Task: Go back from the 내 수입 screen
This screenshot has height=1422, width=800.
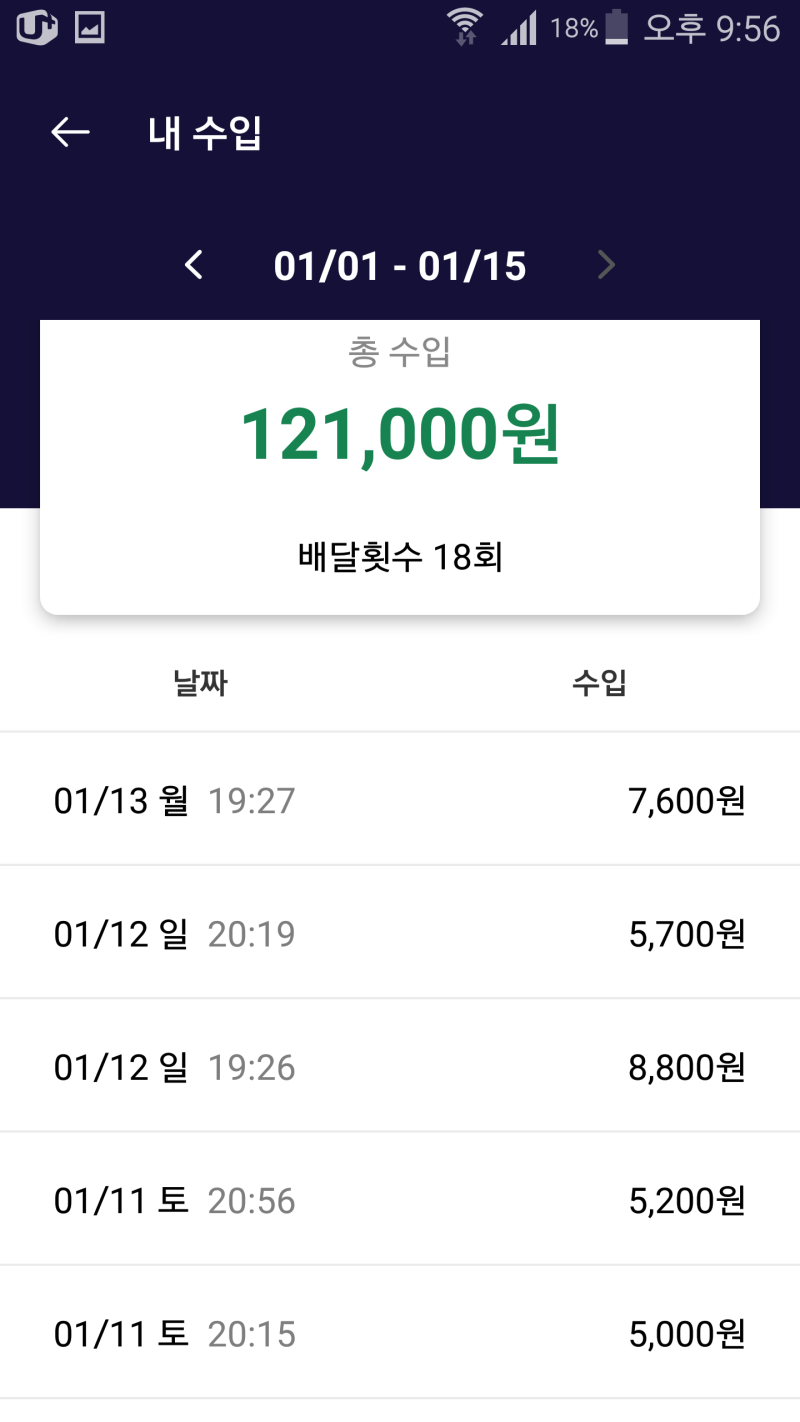Action: tap(70, 132)
